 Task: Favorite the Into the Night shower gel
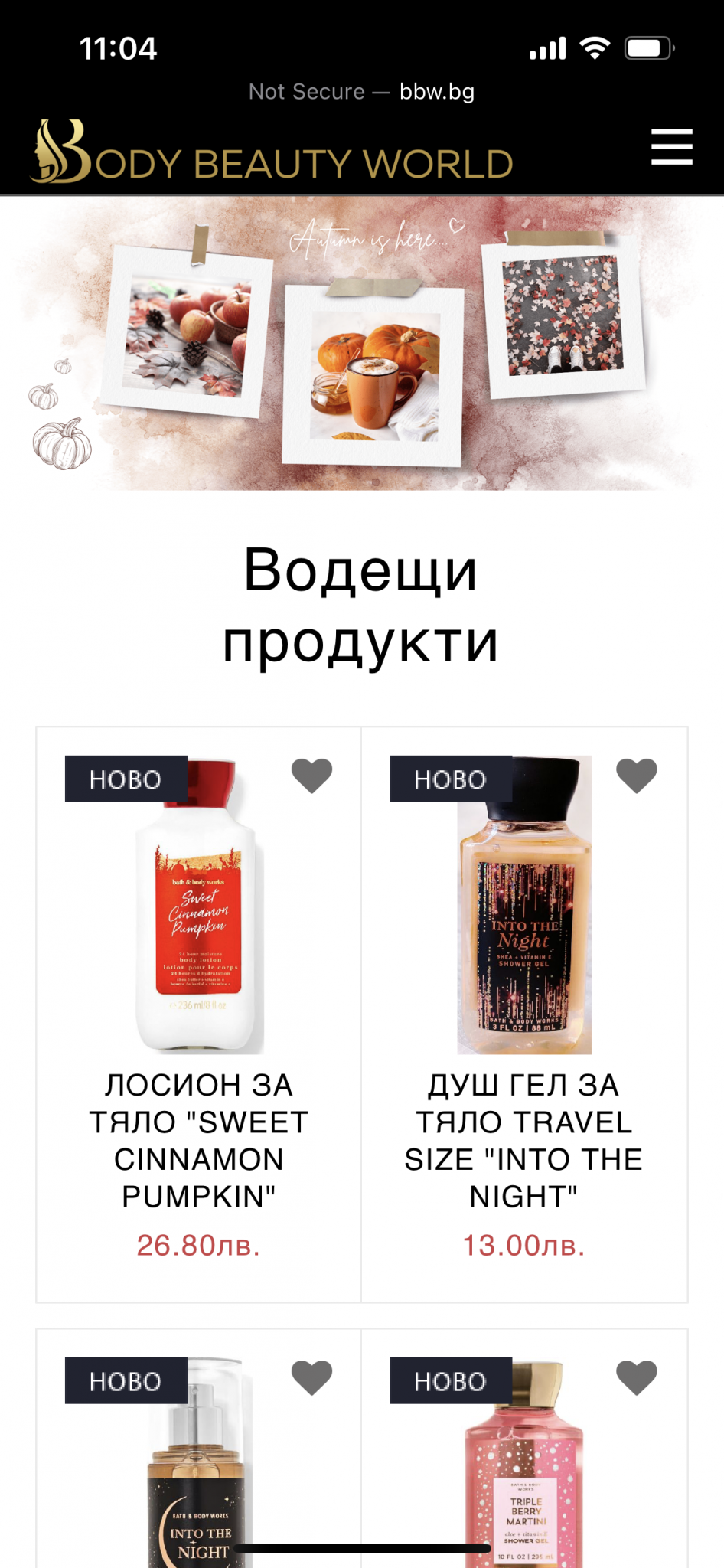click(637, 776)
